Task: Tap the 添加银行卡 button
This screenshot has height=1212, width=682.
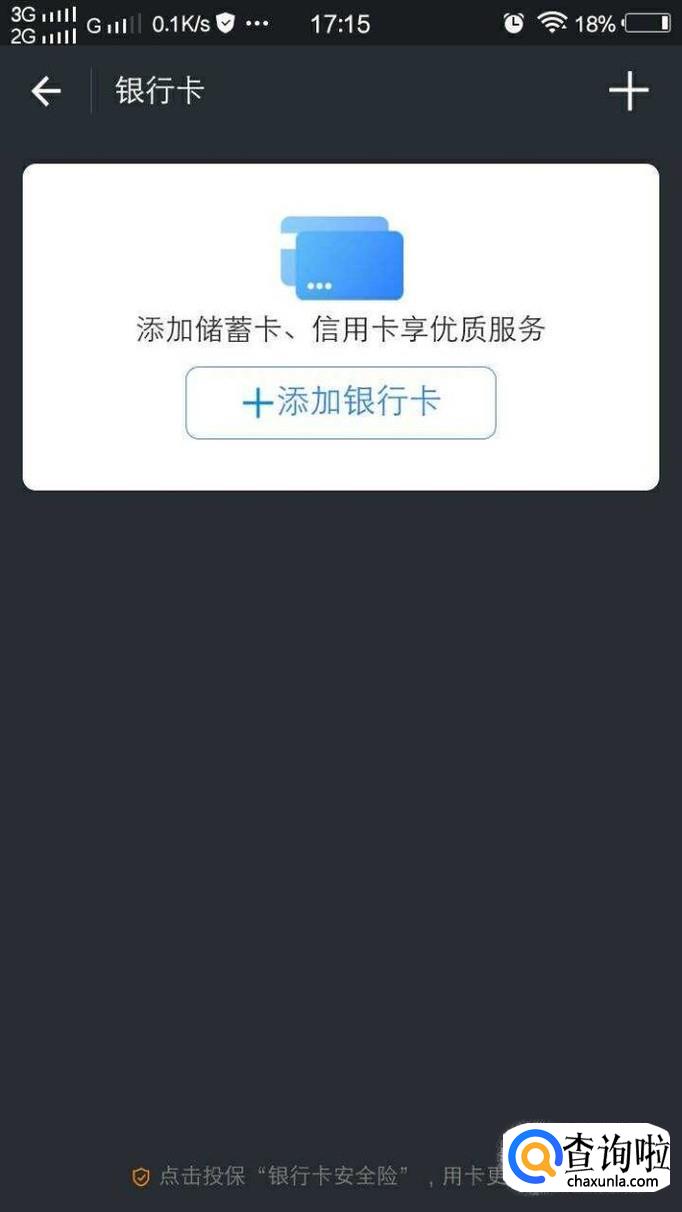Action: coord(341,403)
